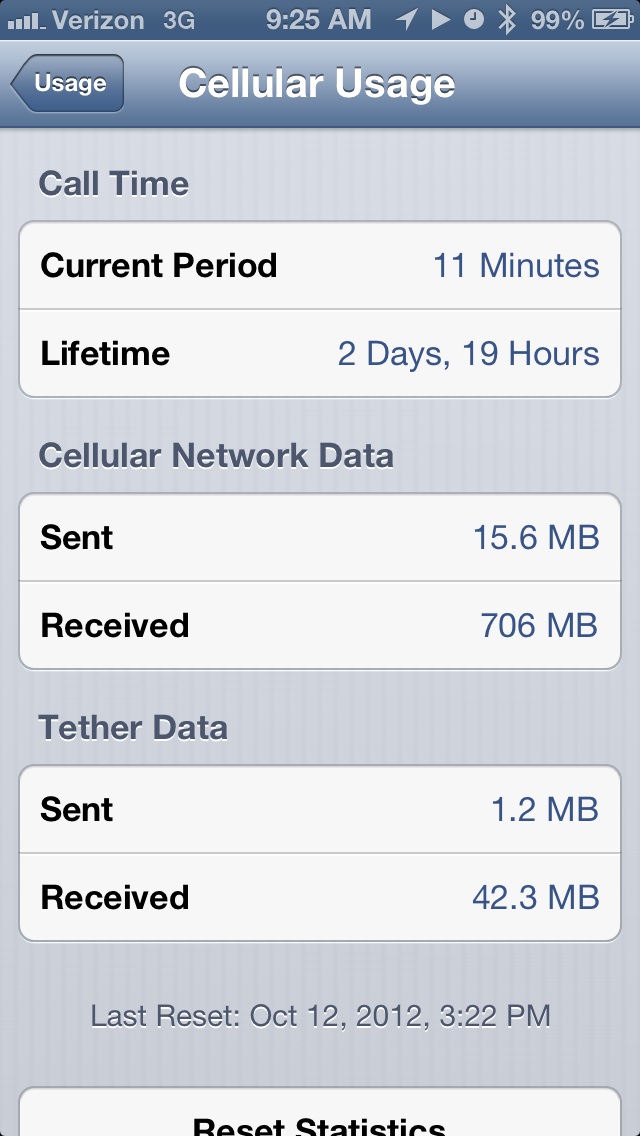Image resolution: width=640 pixels, height=1136 pixels.
Task: Go back to the Usage screen
Action: (67, 83)
